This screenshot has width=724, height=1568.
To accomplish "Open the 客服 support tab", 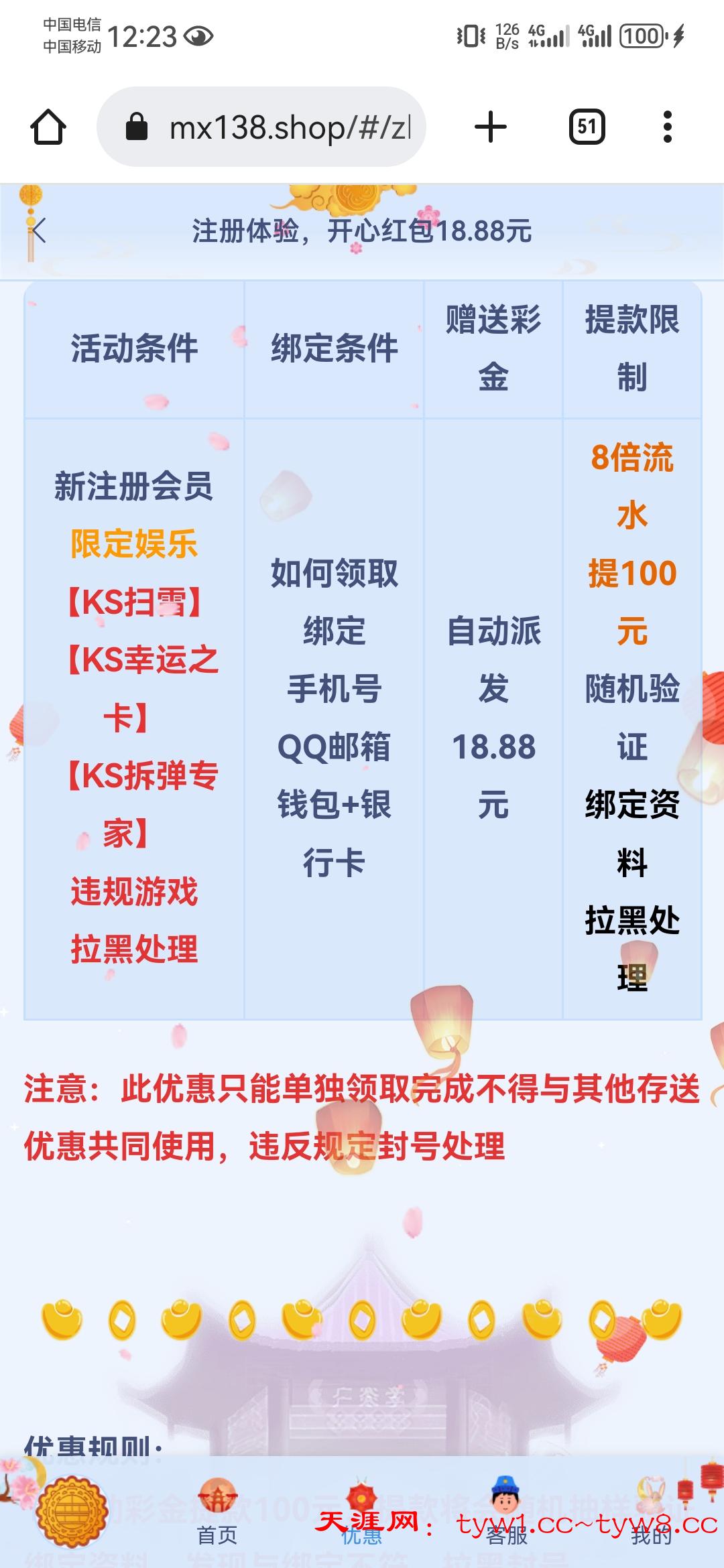I will click(x=507, y=1513).
